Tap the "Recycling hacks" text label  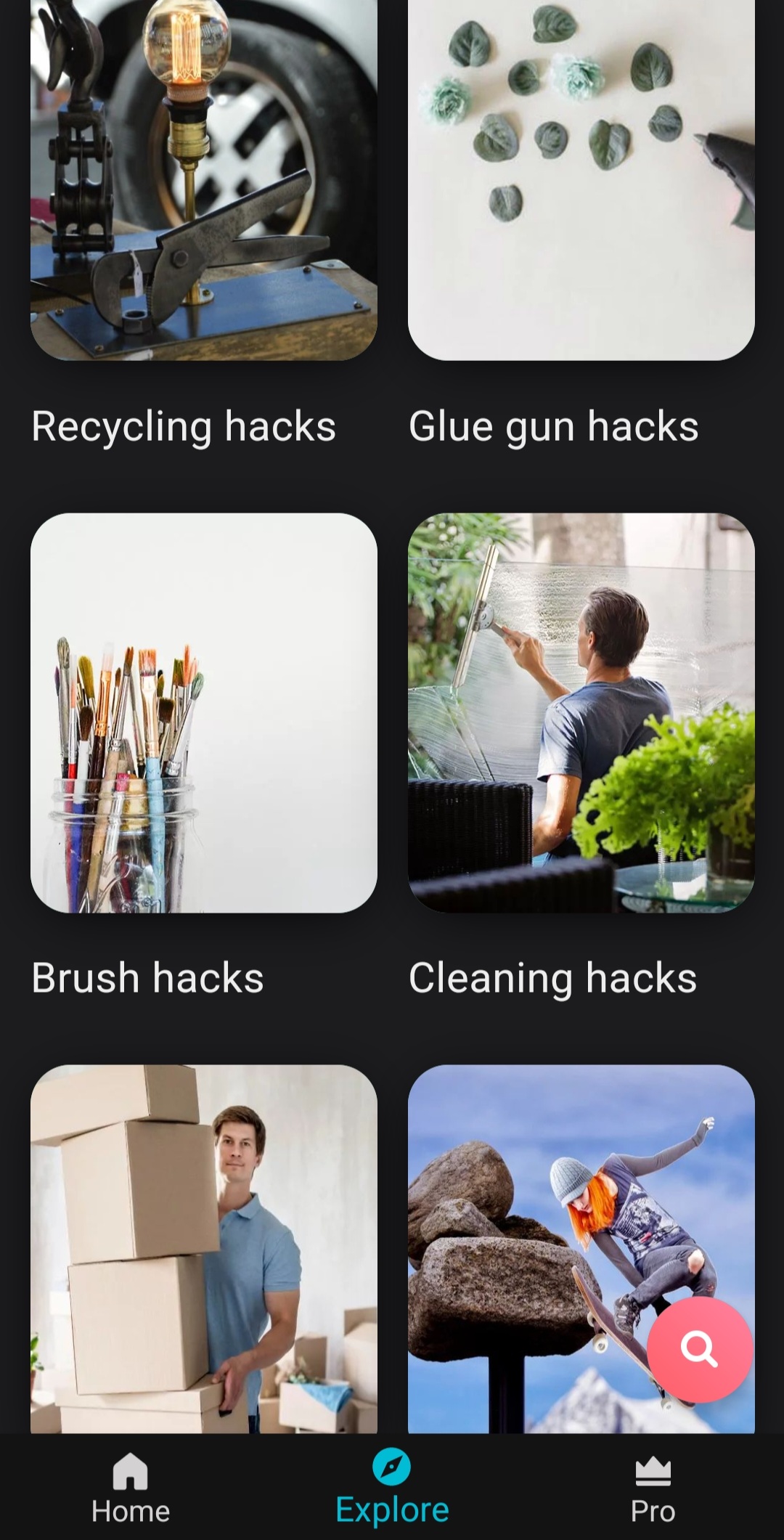(x=183, y=427)
